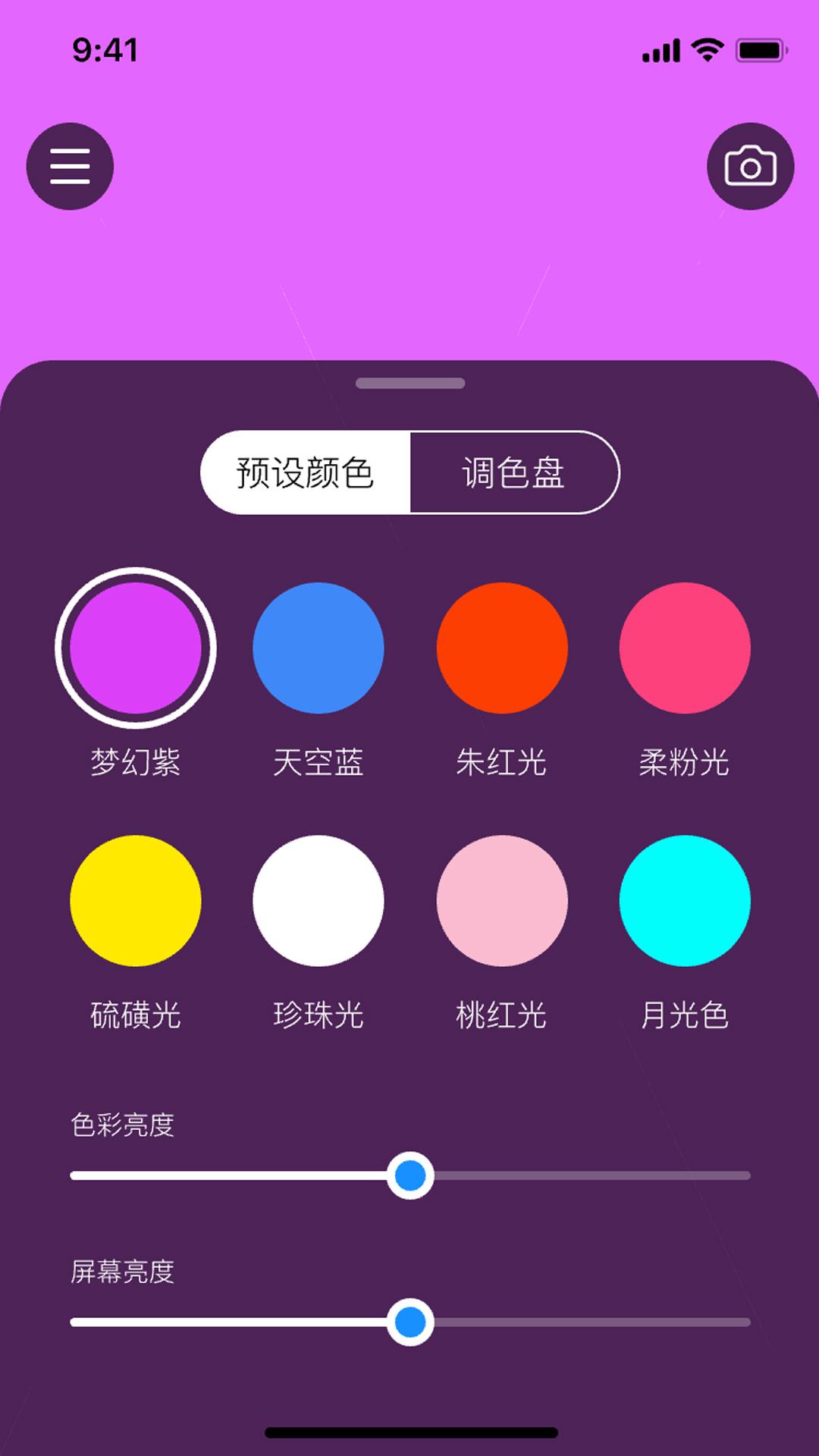Select the 梦幻紫 color preset
The width and height of the screenshot is (819, 1456).
(x=134, y=648)
